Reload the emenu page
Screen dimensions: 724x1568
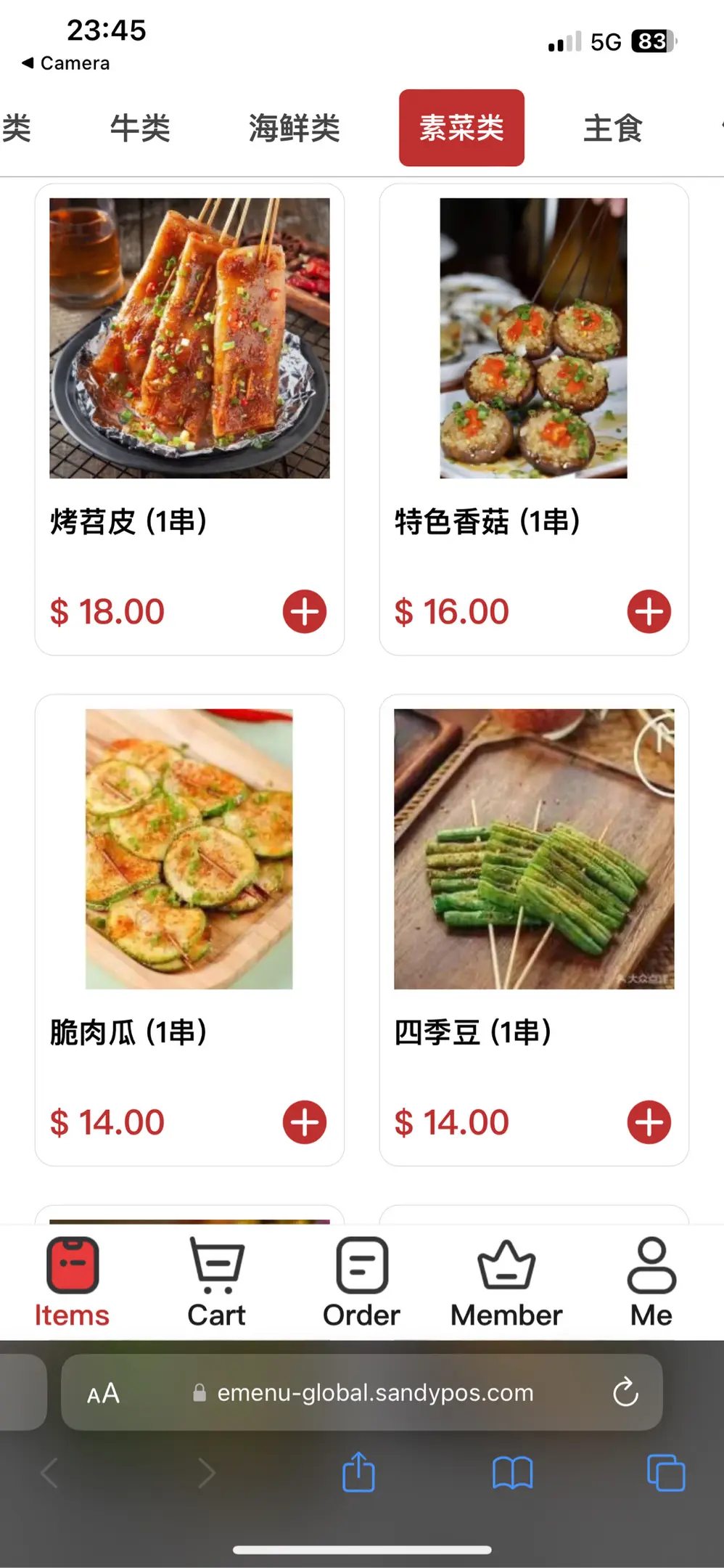click(x=625, y=1392)
